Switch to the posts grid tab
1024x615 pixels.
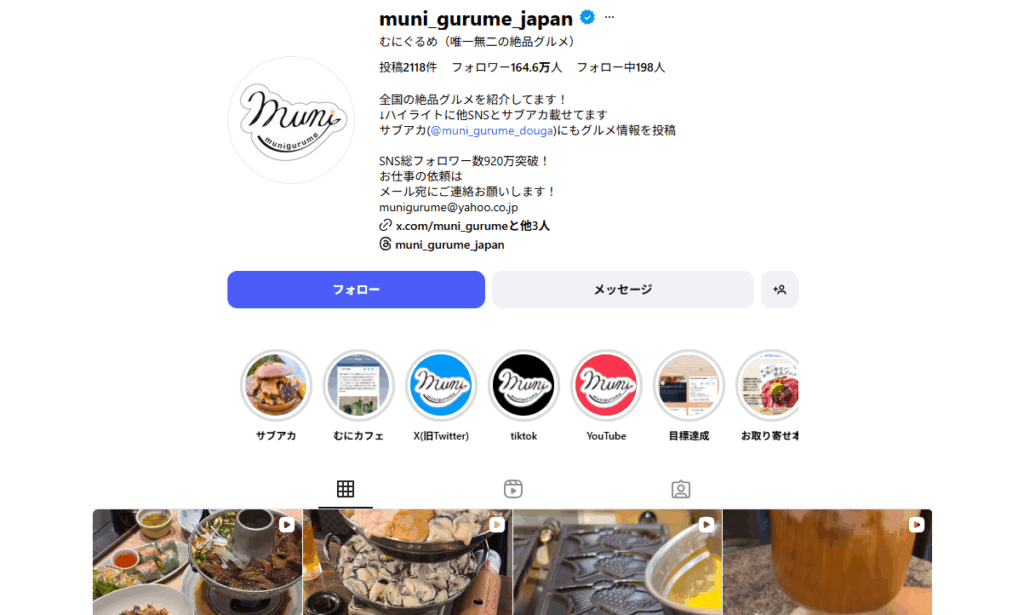point(345,489)
